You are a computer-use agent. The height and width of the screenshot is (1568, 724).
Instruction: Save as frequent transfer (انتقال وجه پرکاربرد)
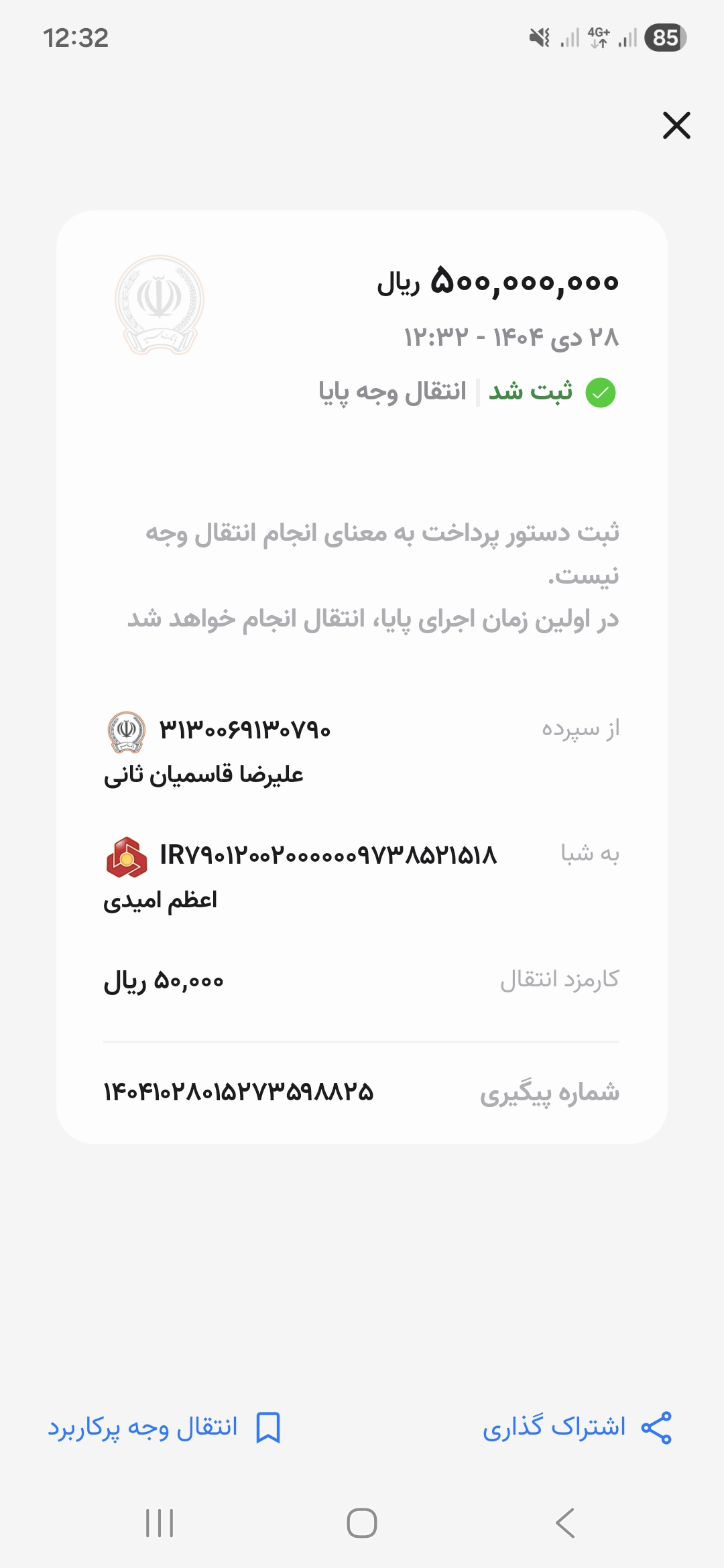[164, 1427]
